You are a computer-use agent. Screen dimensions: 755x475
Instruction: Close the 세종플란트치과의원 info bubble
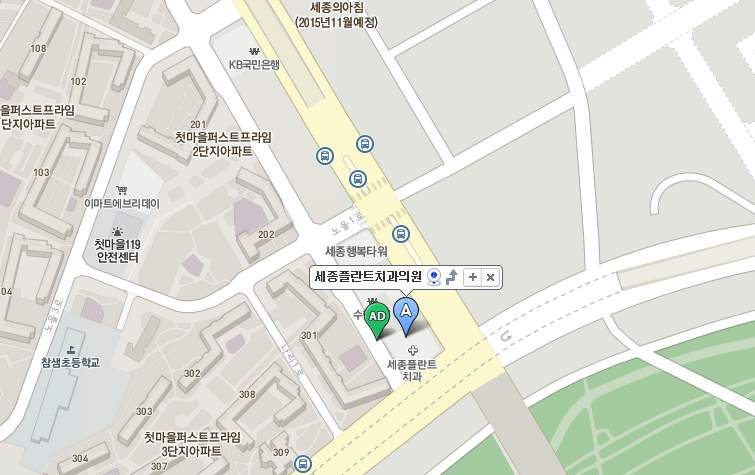pyautogui.click(x=490, y=277)
